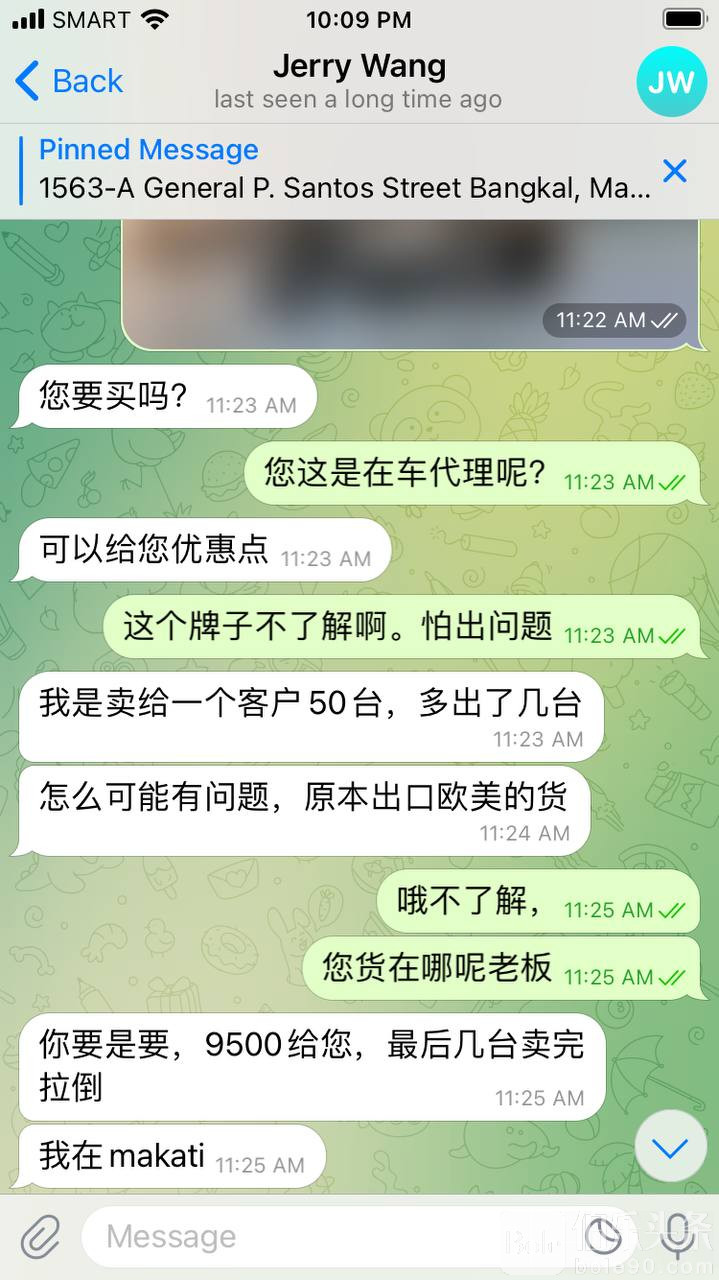This screenshot has width=719, height=1280.
Task: Dismiss the pinned message banner
Action: pos(675,171)
